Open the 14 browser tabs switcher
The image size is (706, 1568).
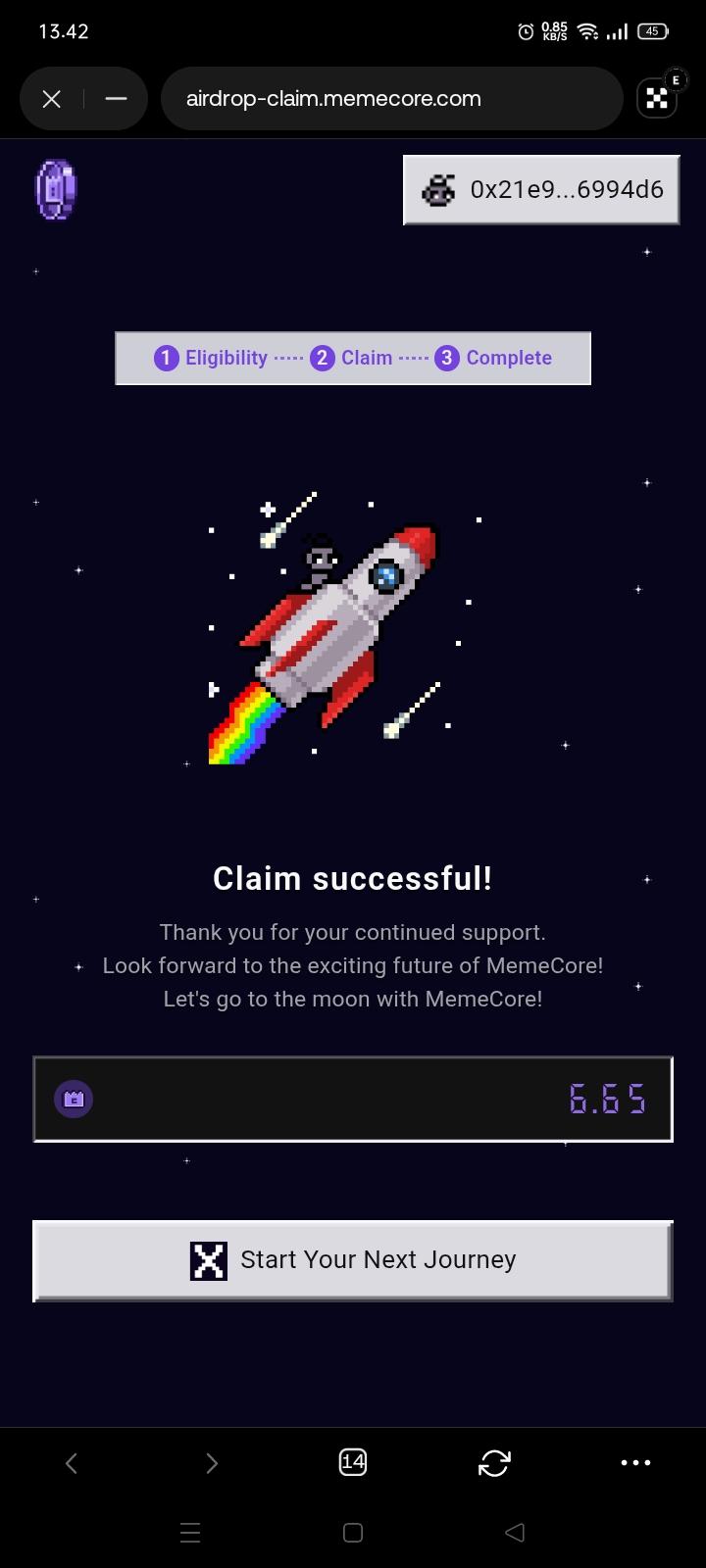[353, 1463]
